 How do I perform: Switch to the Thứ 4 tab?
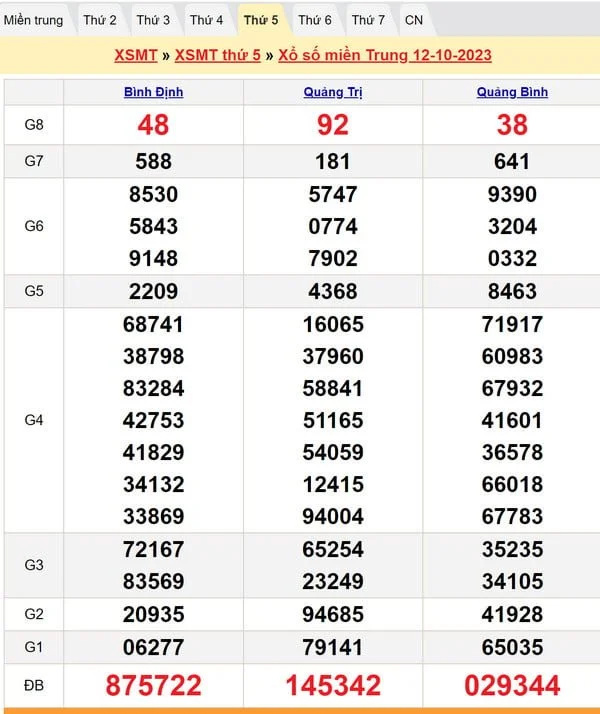click(207, 20)
